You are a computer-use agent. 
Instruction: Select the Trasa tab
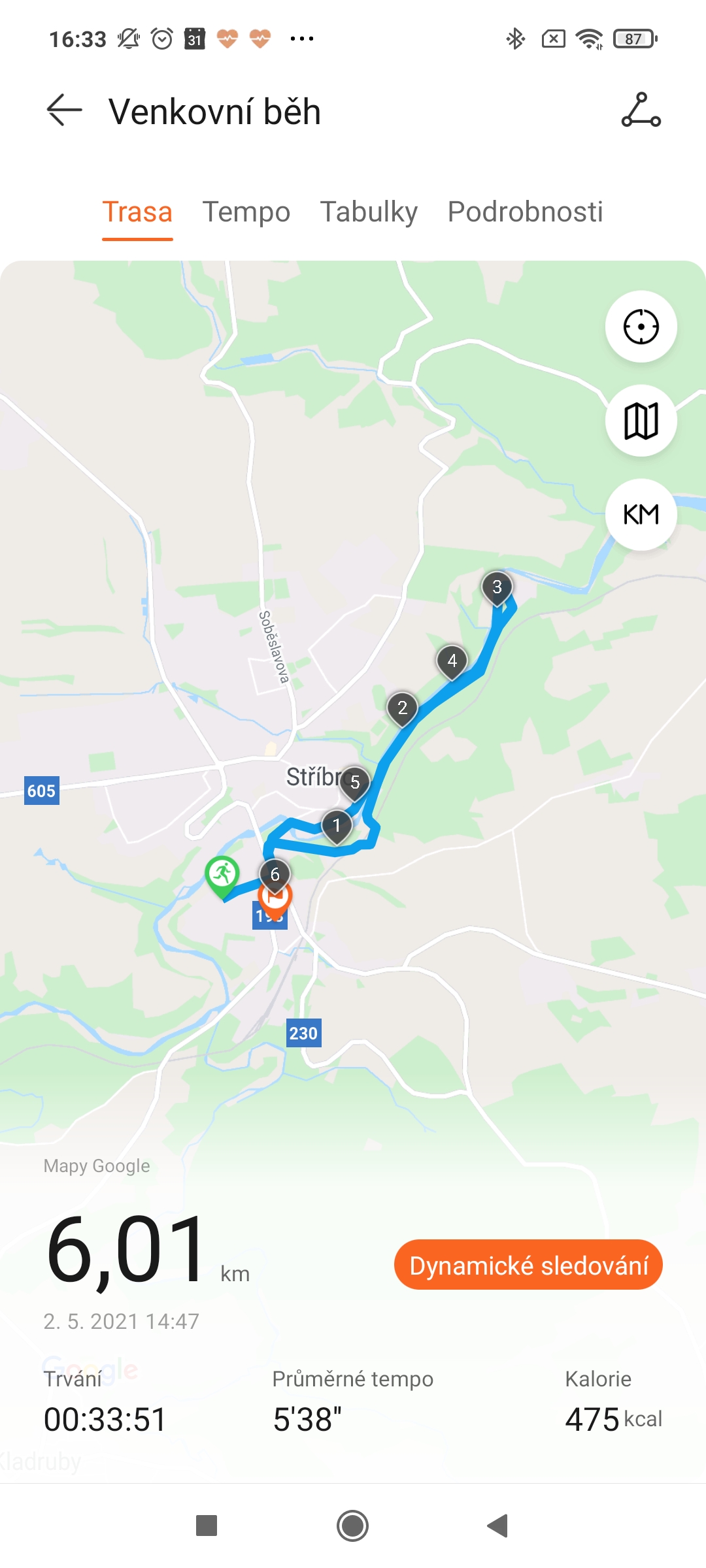[137, 212]
